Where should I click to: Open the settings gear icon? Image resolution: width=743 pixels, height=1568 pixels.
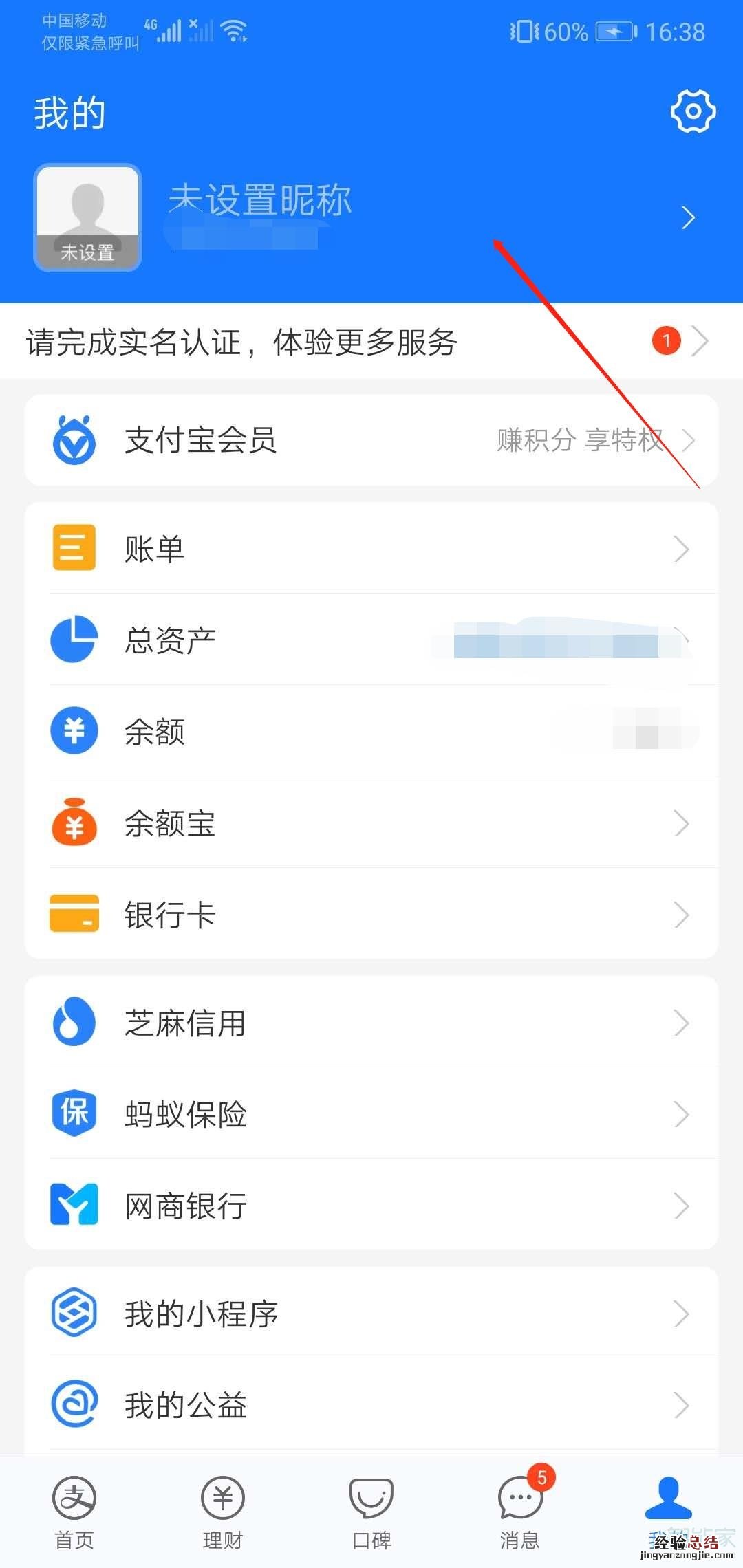pyautogui.click(x=693, y=111)
